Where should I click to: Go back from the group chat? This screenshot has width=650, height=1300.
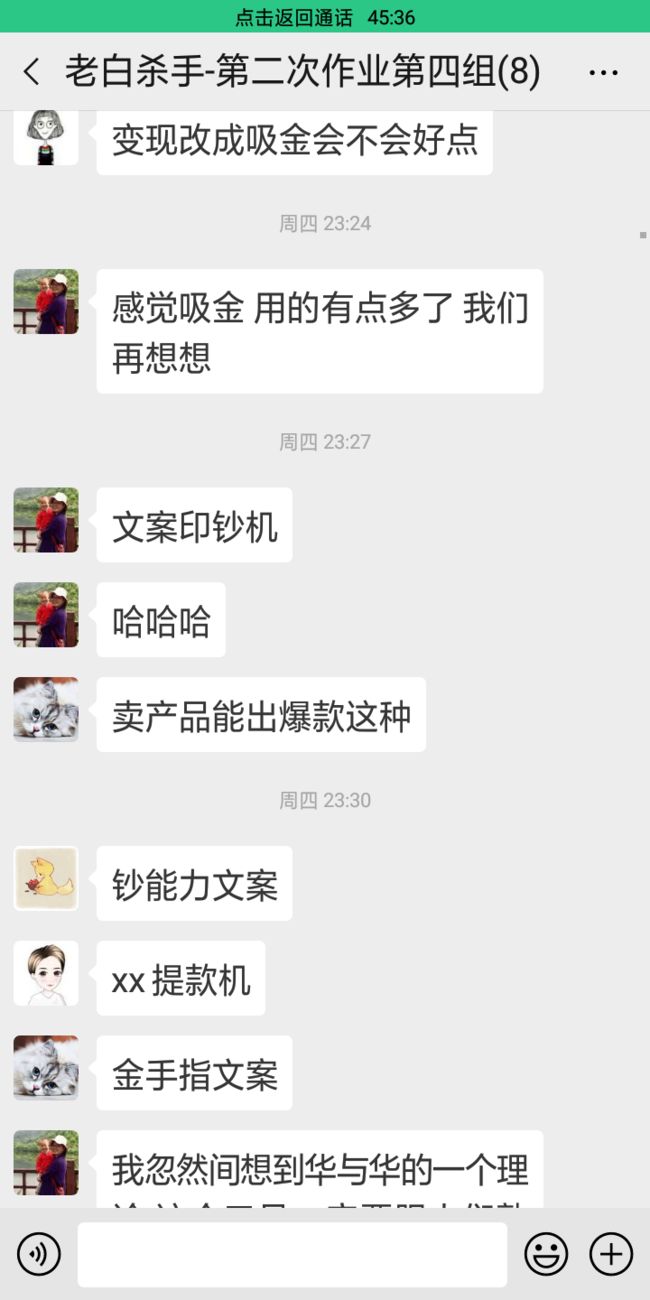pos(32,72)
